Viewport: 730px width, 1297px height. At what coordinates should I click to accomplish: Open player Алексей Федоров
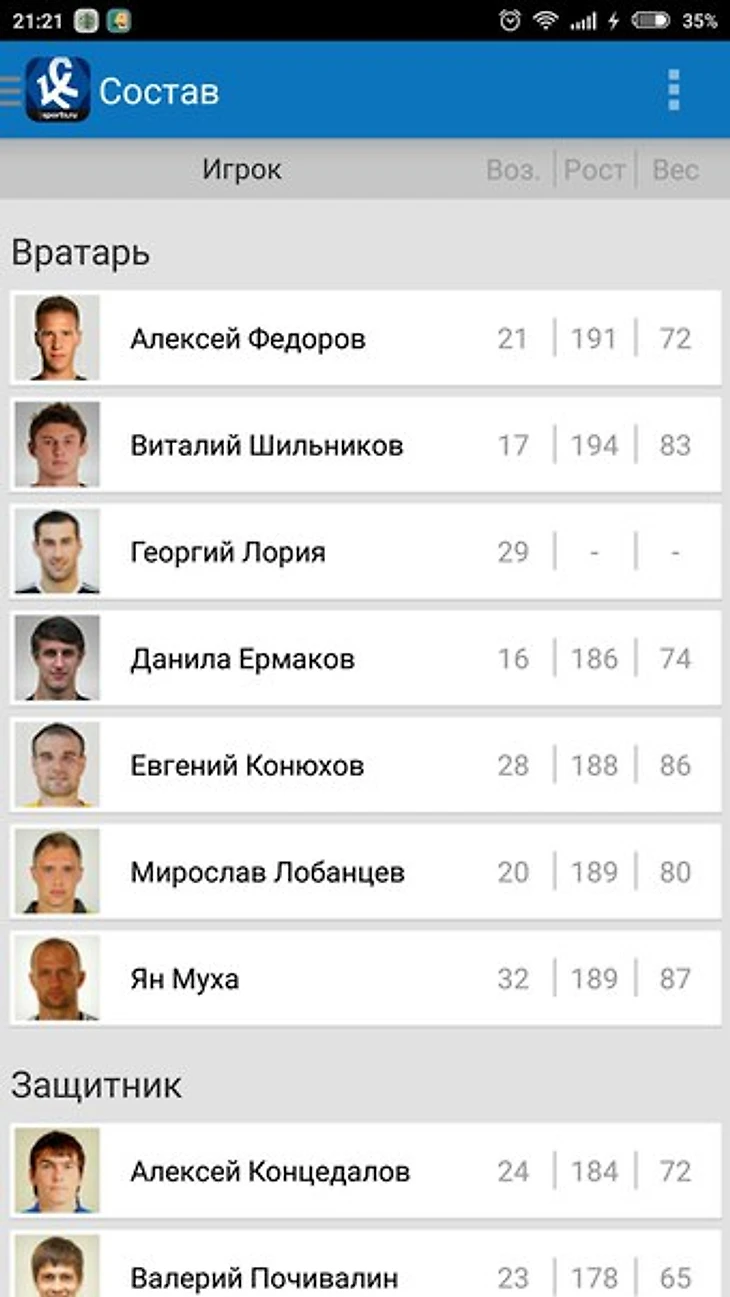click(x=365, y=338)
